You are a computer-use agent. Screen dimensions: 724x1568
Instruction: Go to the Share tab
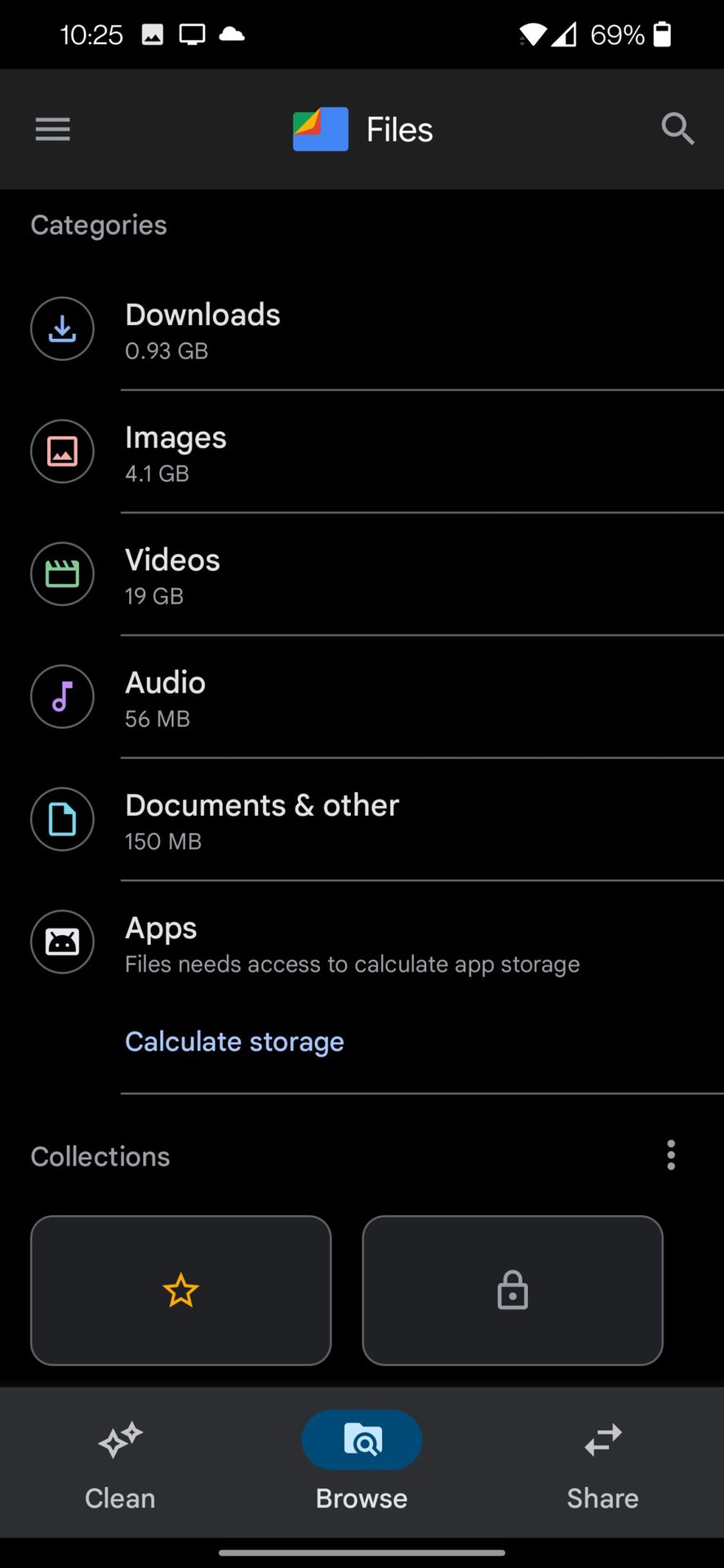(603, 1462)
